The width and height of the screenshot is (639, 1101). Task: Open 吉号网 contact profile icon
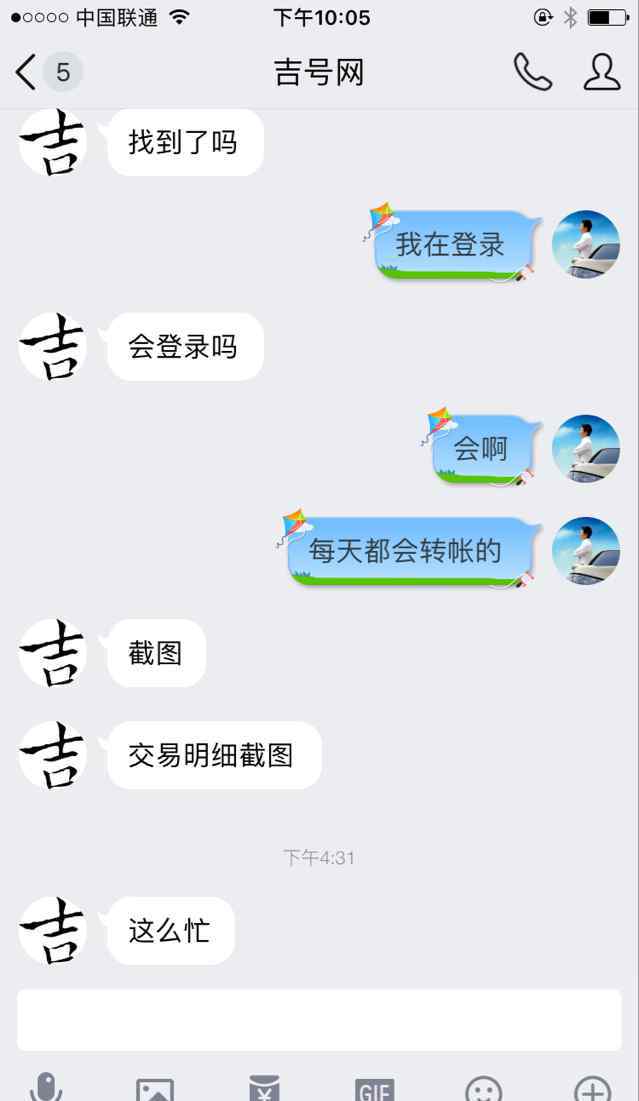point(602,72)
